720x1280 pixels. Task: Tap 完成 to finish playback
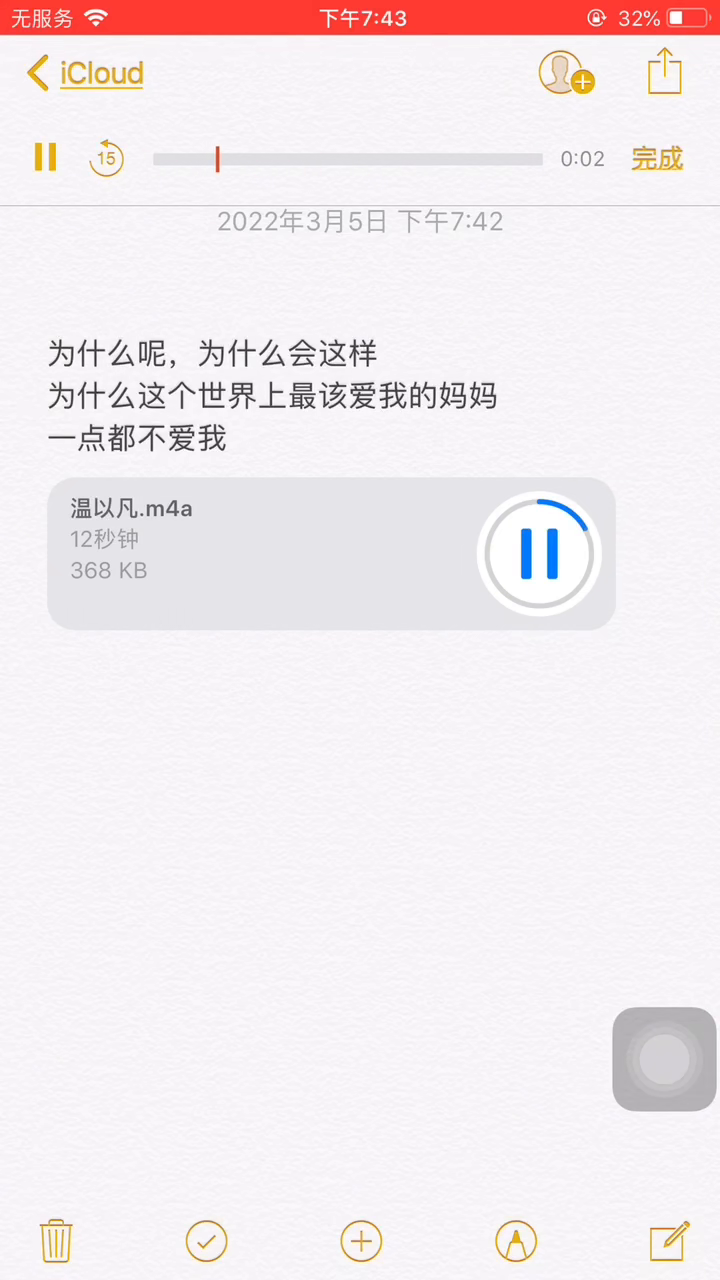(656, 158)
